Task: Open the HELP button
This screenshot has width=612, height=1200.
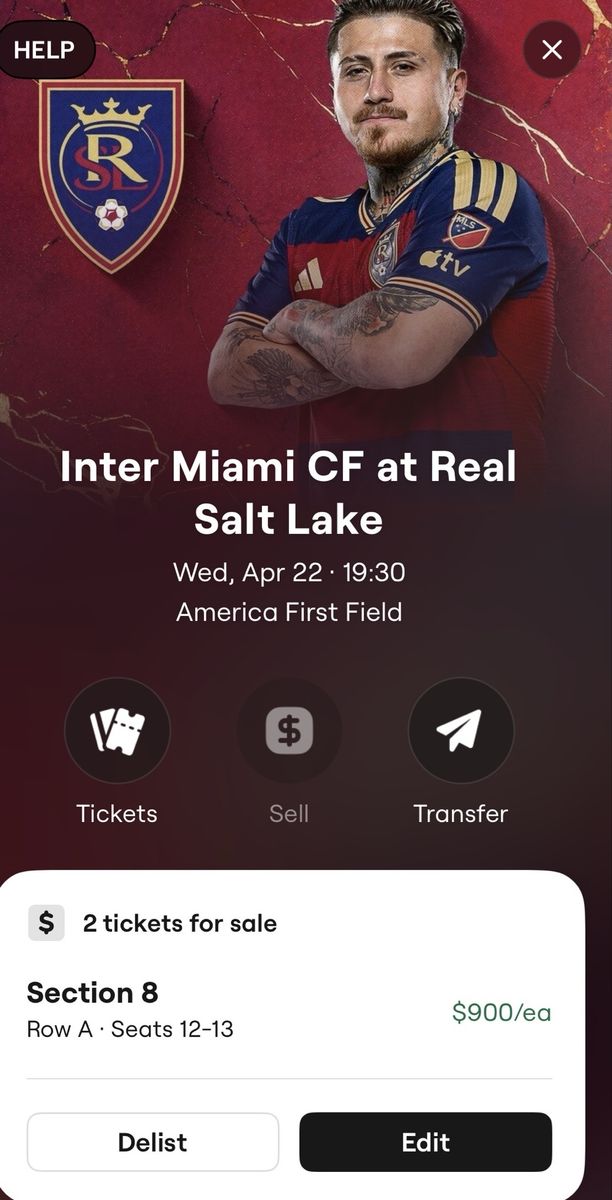Action: 44,49
